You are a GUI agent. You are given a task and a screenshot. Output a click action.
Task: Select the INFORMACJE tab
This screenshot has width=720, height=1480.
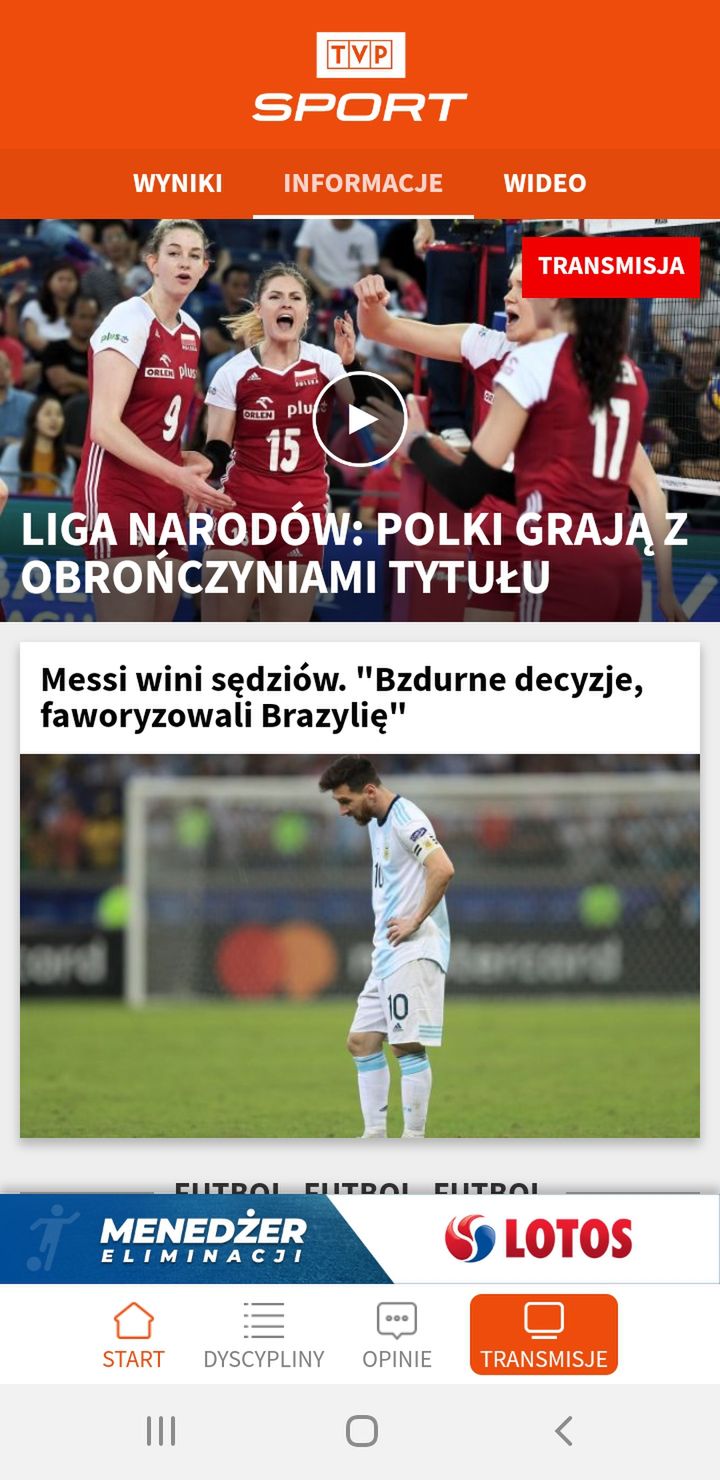(x=363, y=183)
